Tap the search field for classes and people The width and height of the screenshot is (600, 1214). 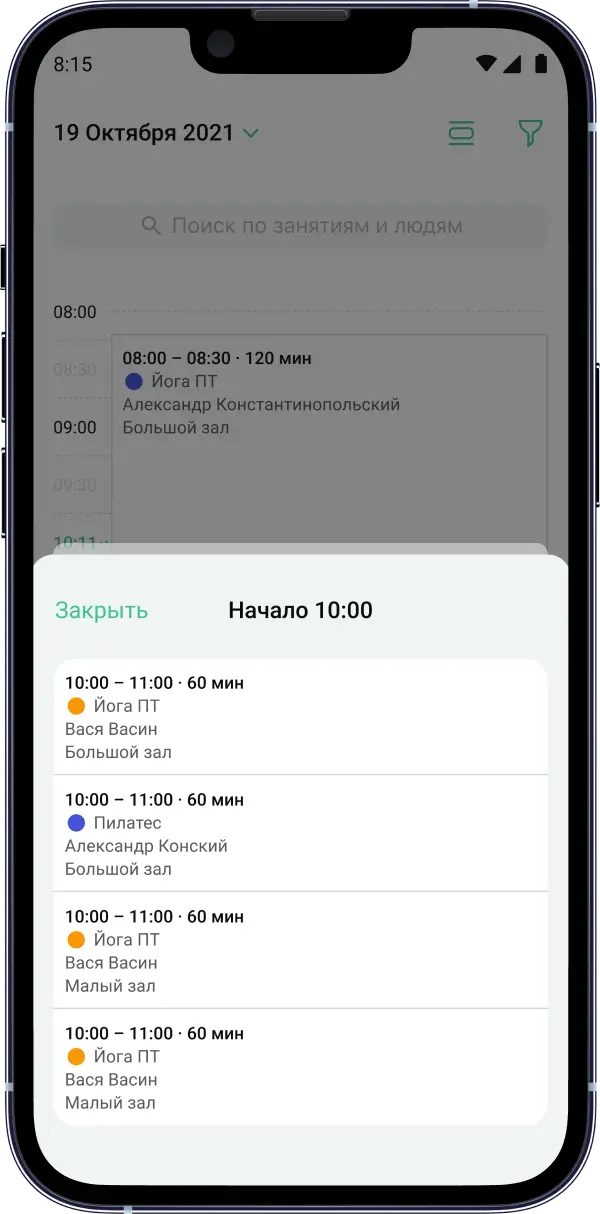pos(300,226)
